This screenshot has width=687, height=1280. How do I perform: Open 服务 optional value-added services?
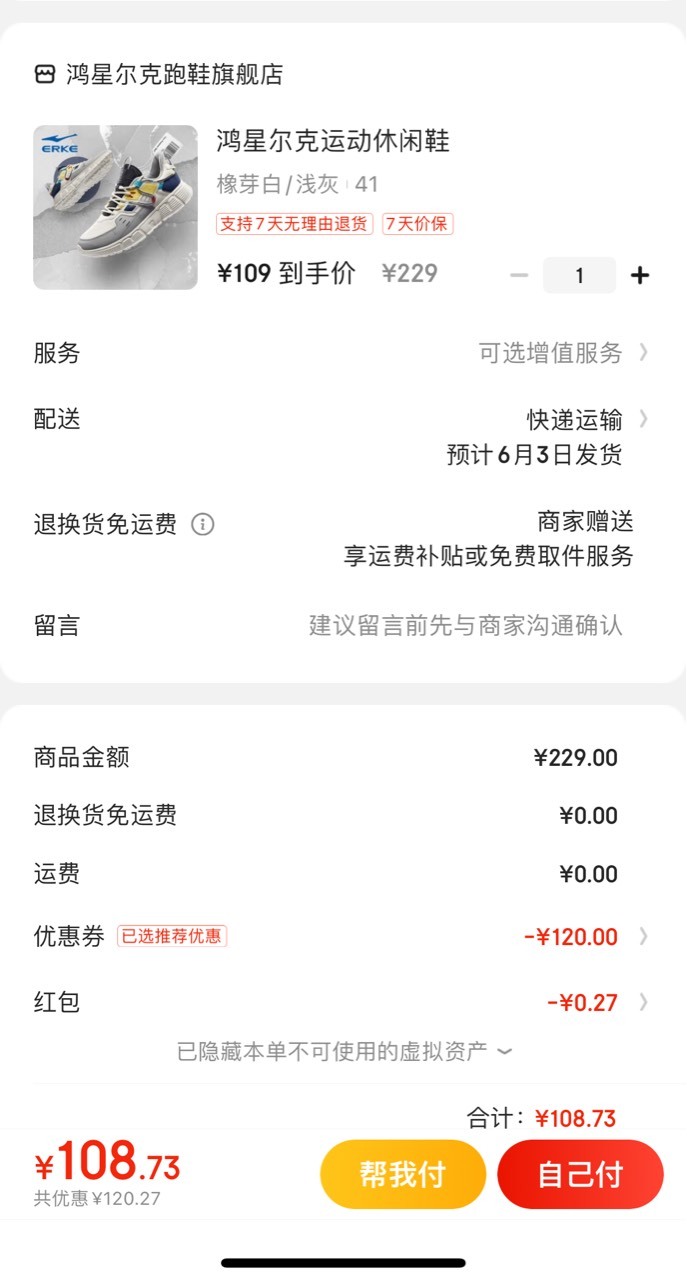coord(343,353)
